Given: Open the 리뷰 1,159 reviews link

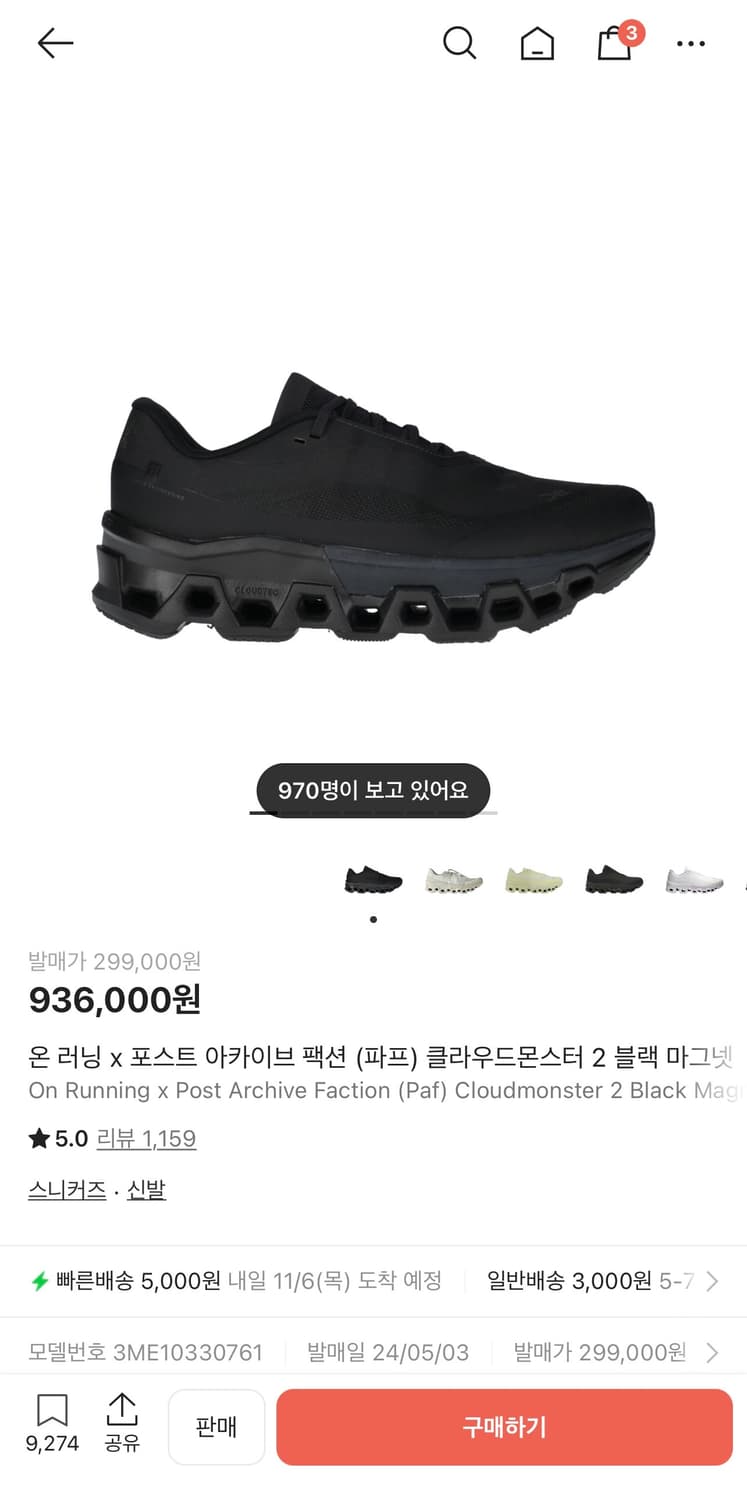Looking at the screenshot, I should (x=147, y=1138).
